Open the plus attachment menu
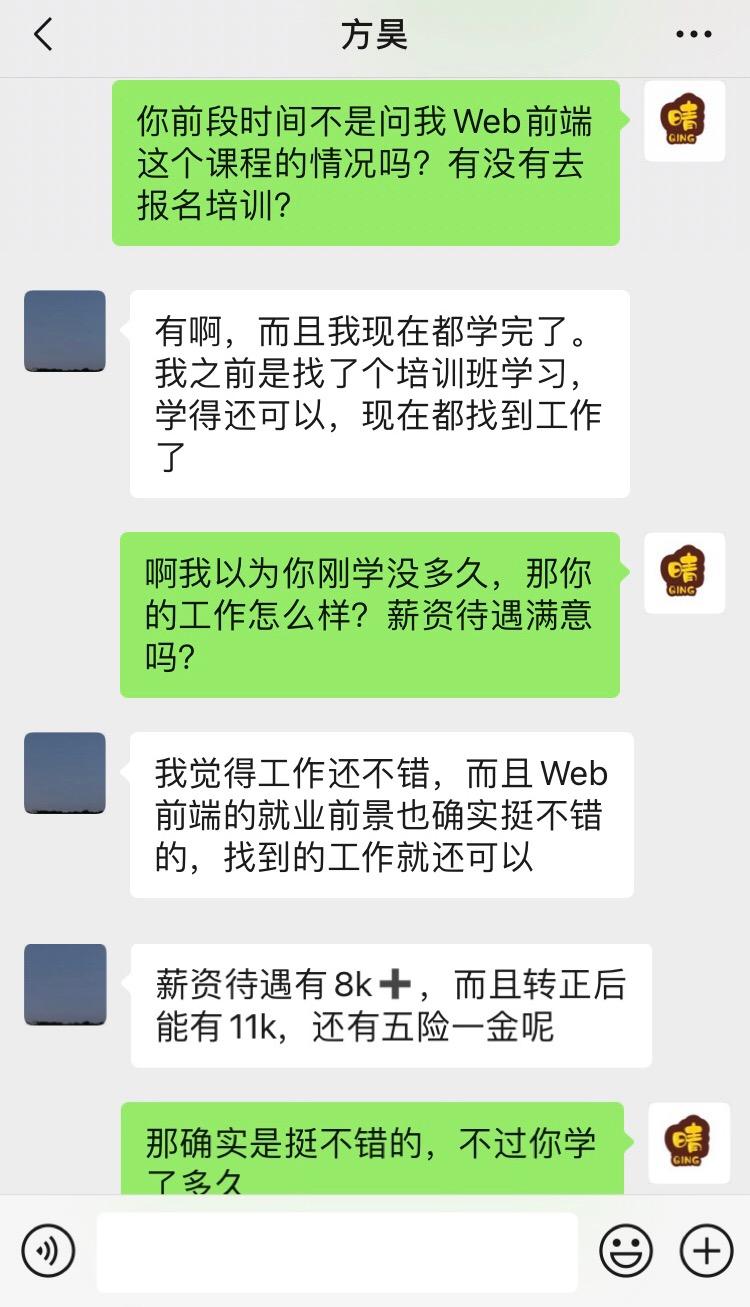750x1307 pixels. [706, 1251]
